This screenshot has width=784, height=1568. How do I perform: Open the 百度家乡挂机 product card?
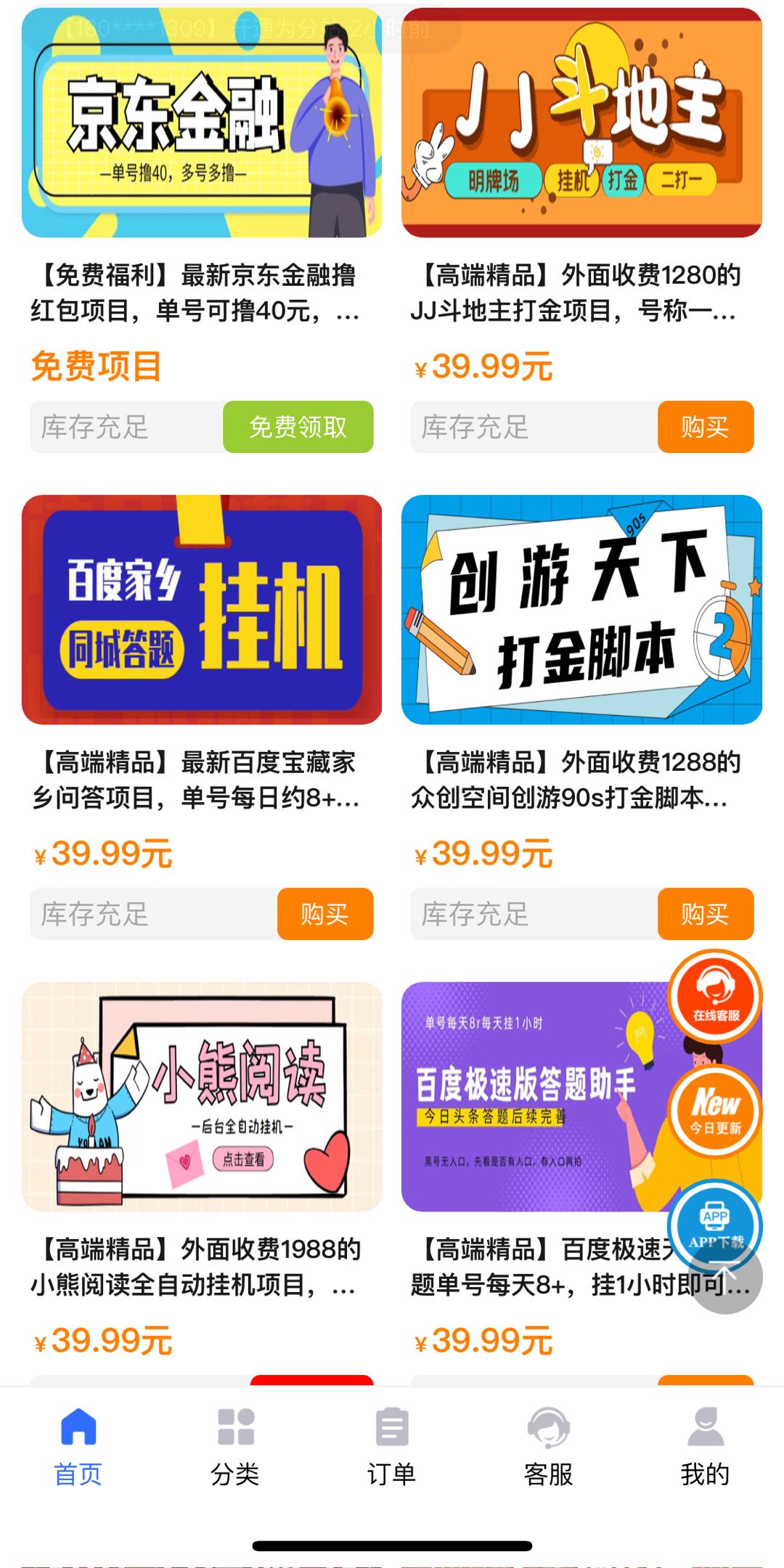tap(202, 610)
